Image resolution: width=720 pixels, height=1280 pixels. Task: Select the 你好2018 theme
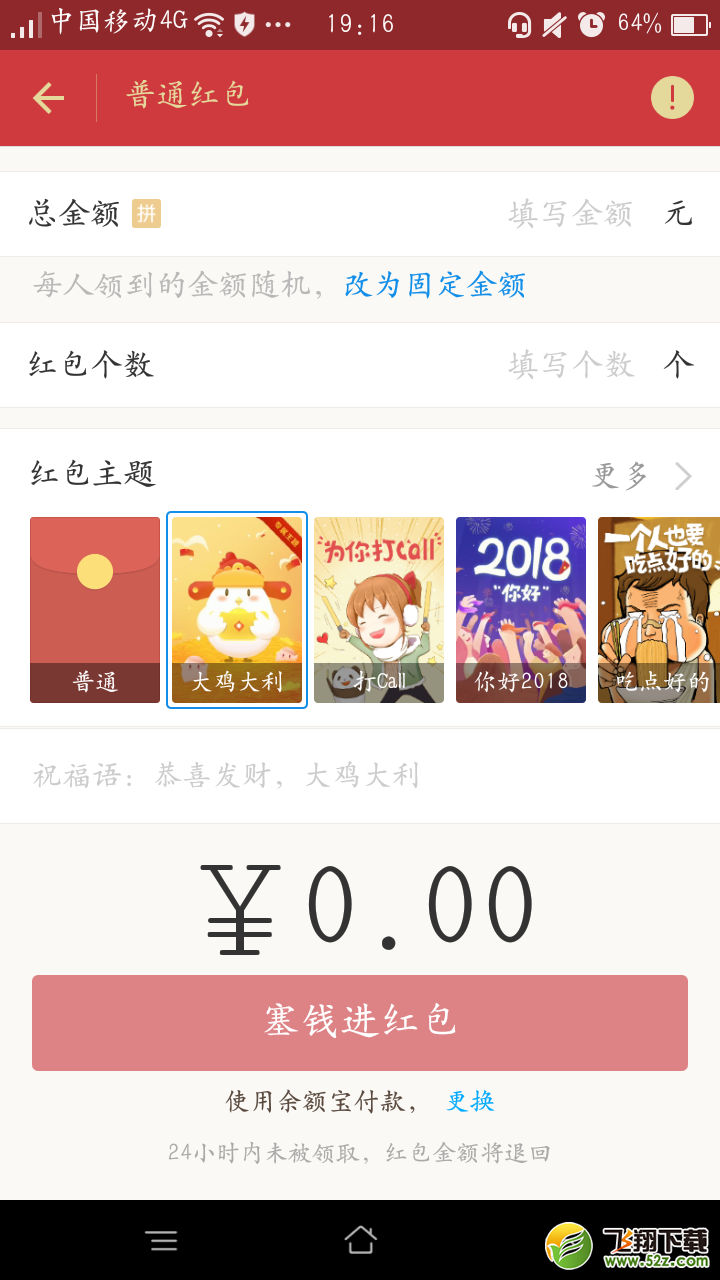coord(520,610)
